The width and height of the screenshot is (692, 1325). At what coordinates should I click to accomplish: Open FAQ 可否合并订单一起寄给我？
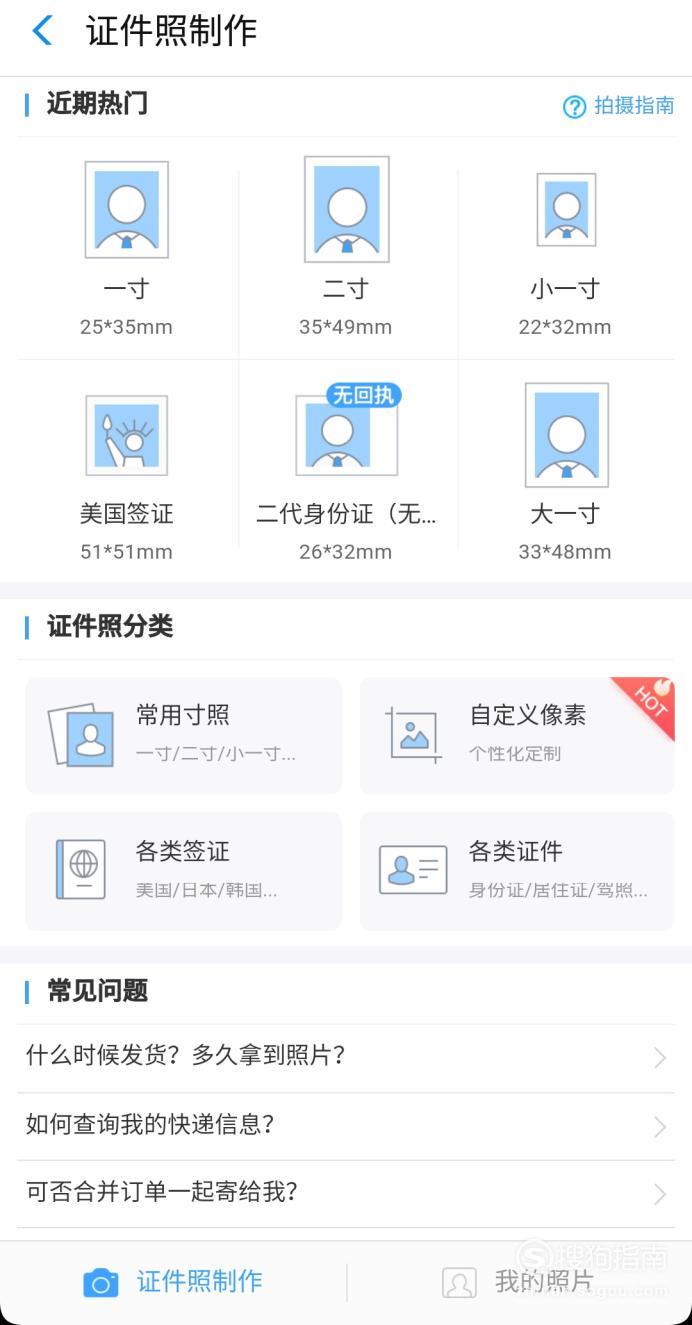pyautogui.click(x=345, y=1193)
